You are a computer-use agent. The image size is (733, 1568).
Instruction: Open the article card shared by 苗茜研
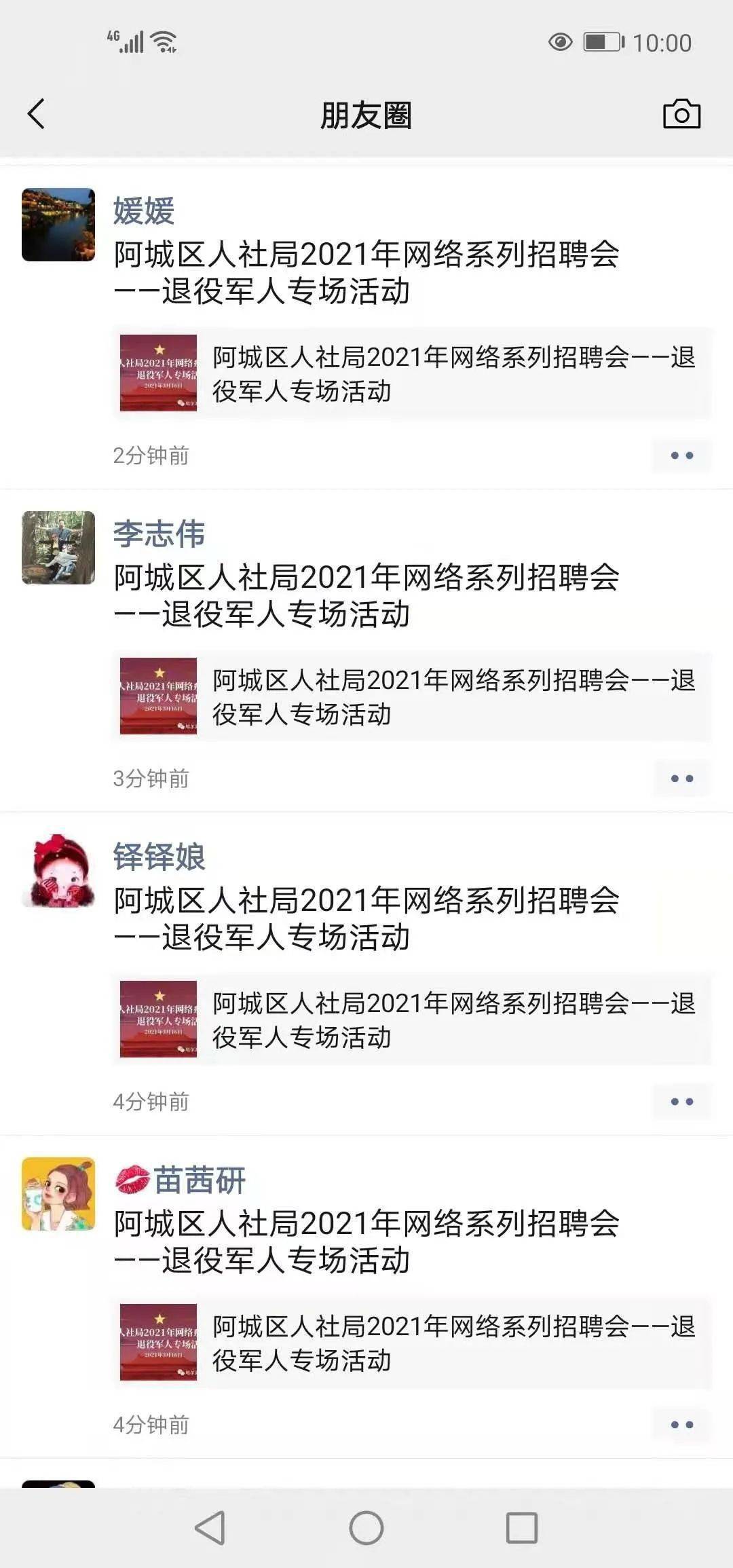tap(412, 1342)
